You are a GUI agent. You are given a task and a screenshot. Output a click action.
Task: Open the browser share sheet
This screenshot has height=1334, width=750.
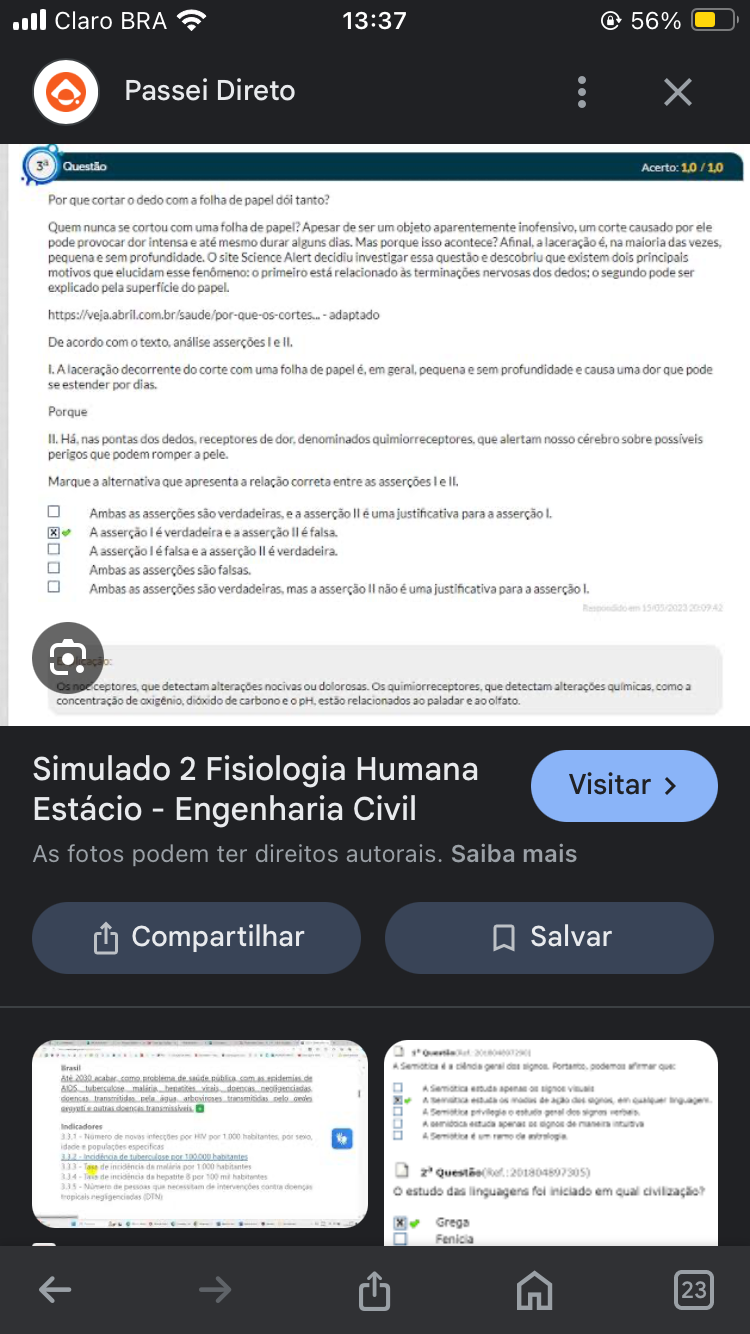click(374, 1290)
